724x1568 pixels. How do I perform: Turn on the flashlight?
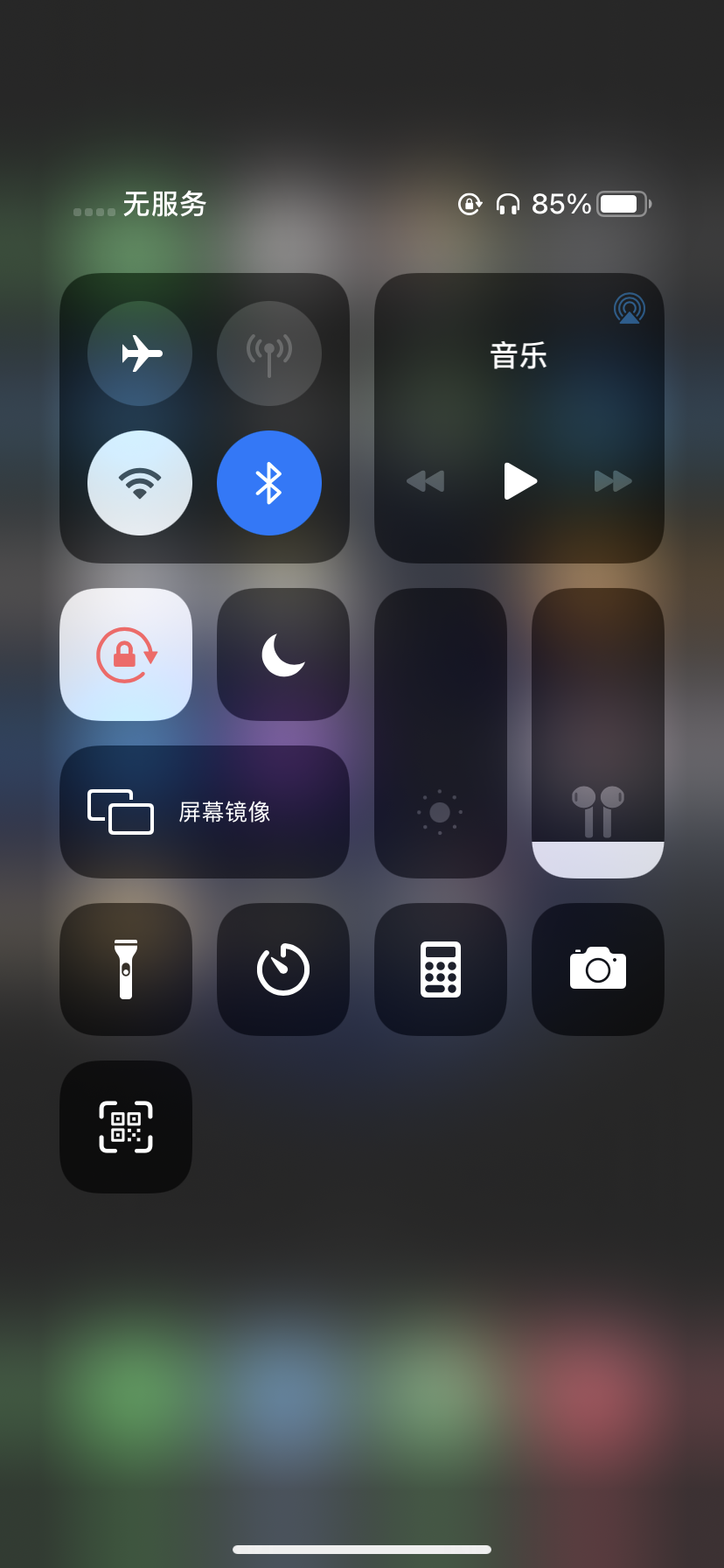coord(126,969)
